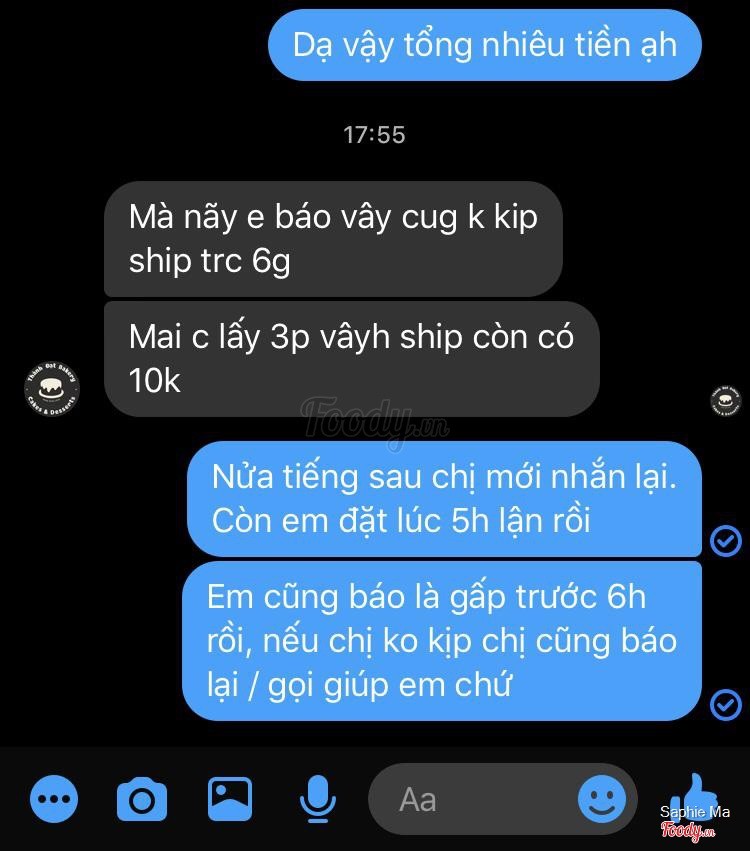Image resolution: width=750 pixels, height=851 pixels.
Task: Open the bakery's profile avatar beside their message
Action: [52, 387]
